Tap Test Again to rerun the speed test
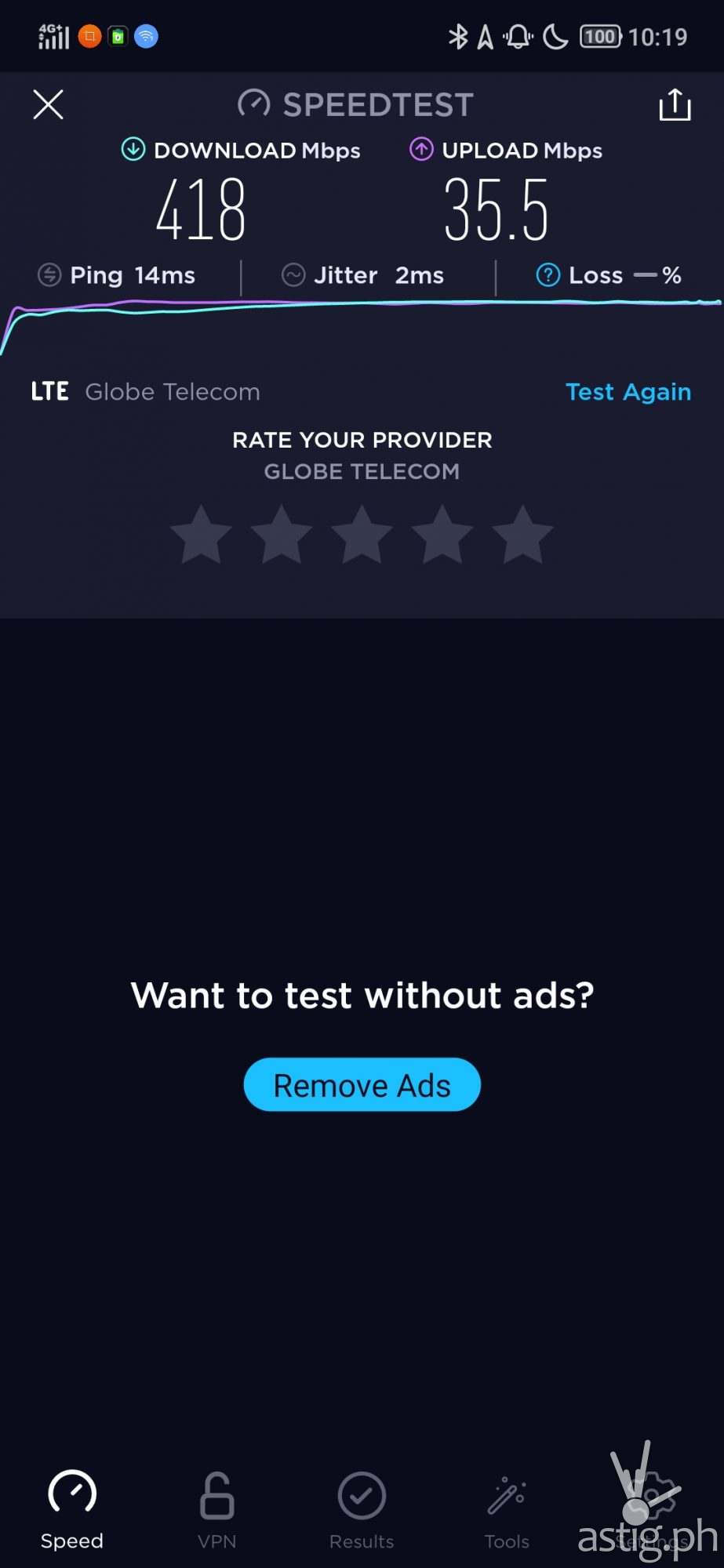Viewport: 724px width, 1568px height. [x=628, y=391]
